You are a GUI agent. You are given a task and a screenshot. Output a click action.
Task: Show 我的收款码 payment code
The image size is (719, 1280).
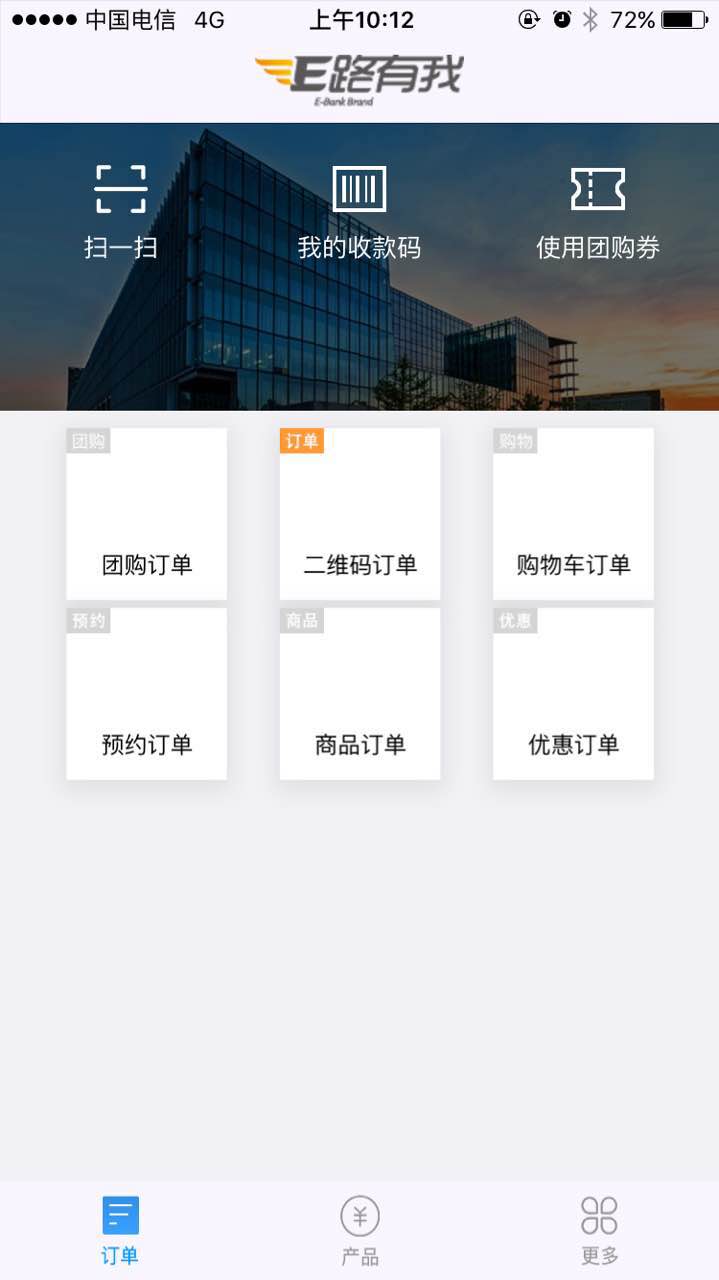(x=359, y=211)
